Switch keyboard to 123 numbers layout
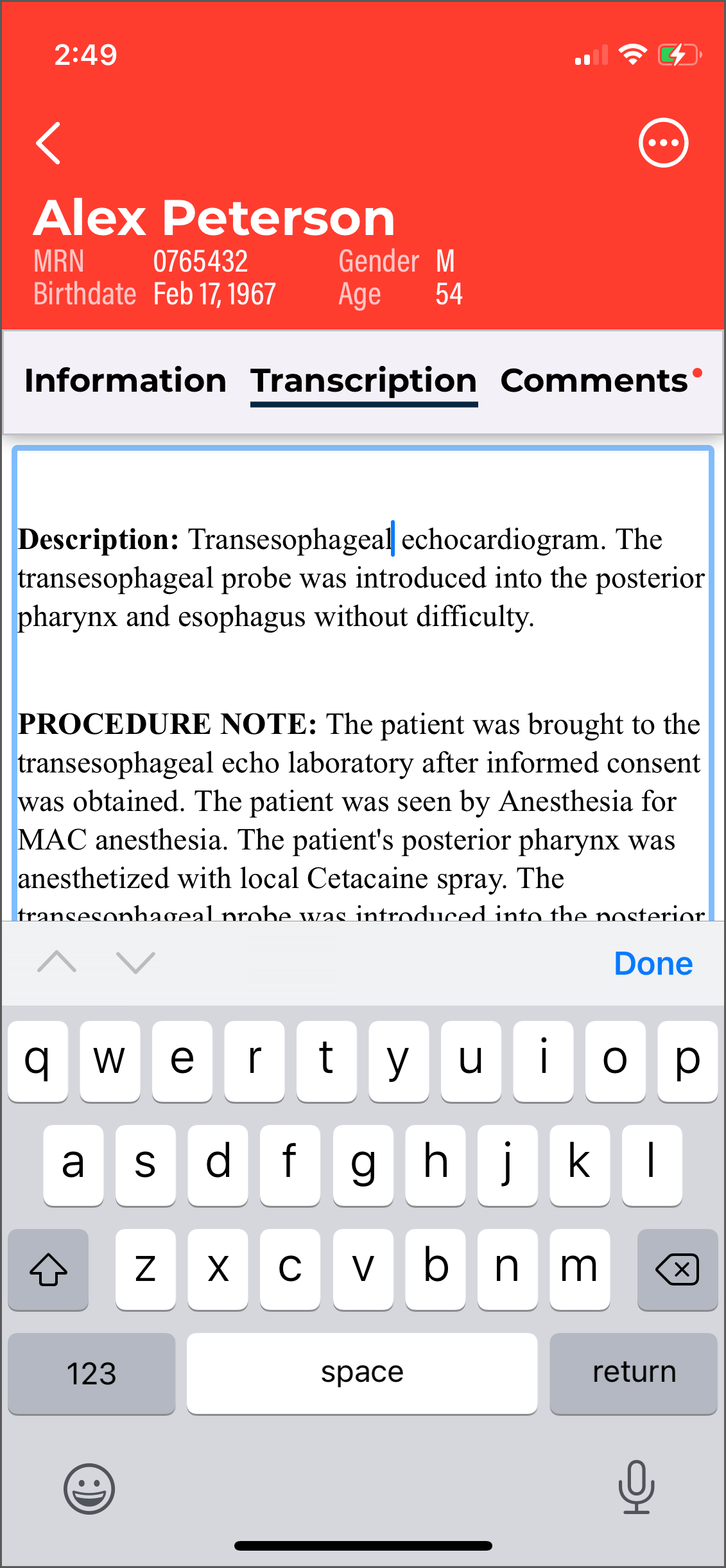726x1568 pixels. (92, 1373)
